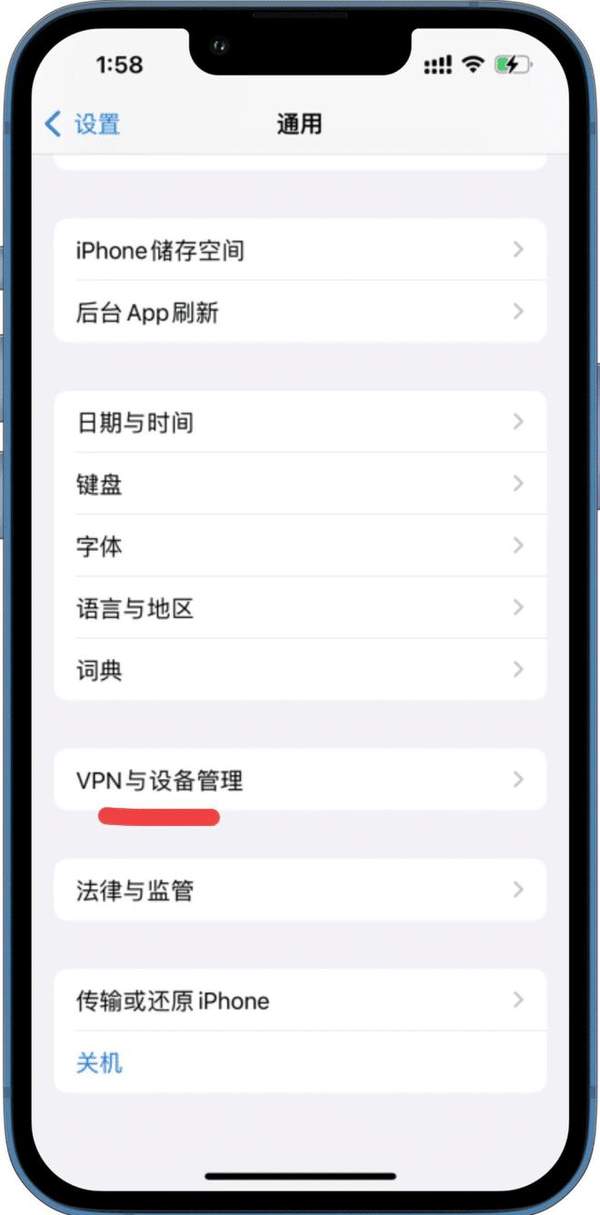Open VPN与设备管理
Viewport: 600px width, 1215px height.
tap(300, 780)
